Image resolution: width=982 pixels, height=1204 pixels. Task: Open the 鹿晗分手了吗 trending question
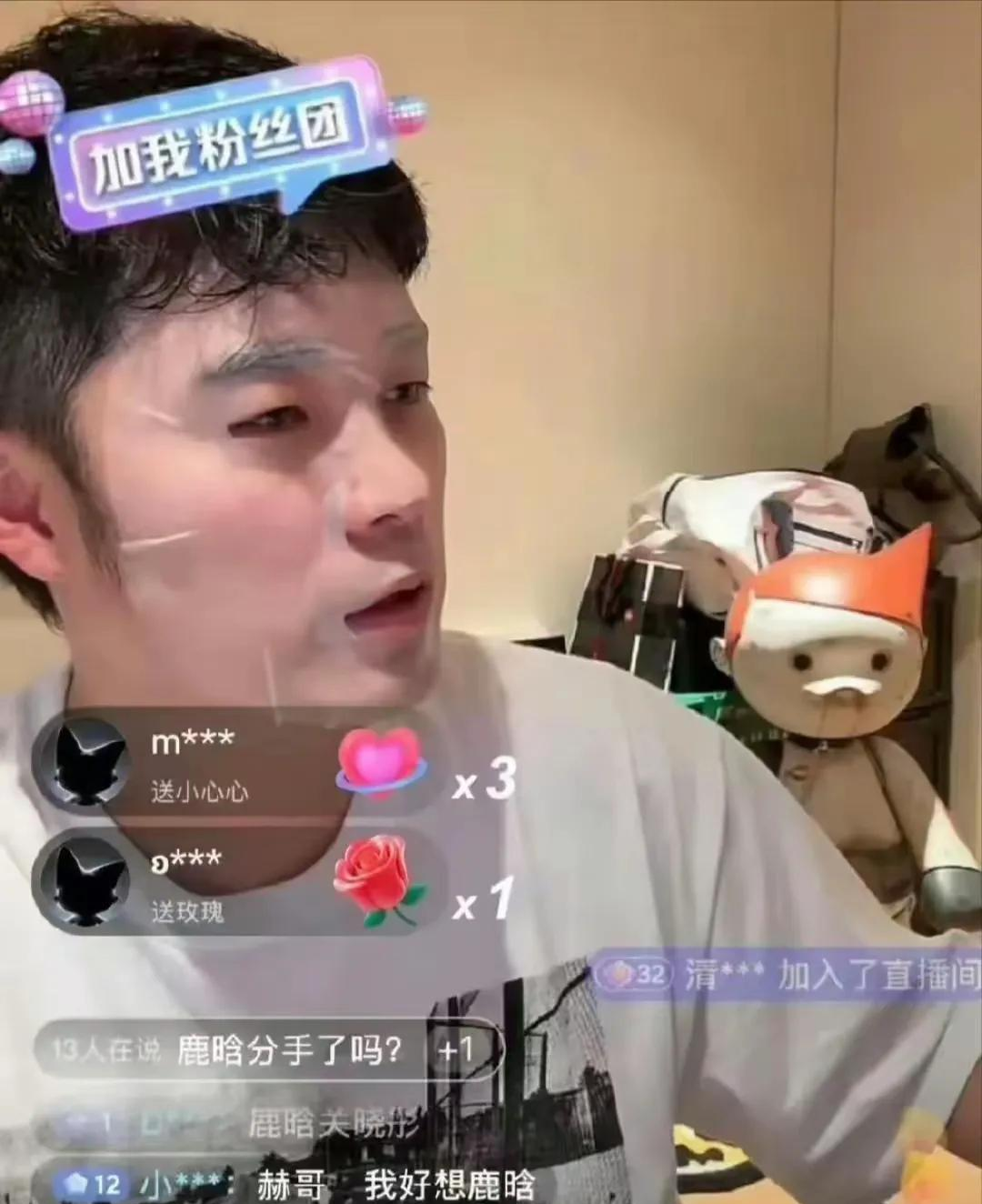[x=291, y=1048]
